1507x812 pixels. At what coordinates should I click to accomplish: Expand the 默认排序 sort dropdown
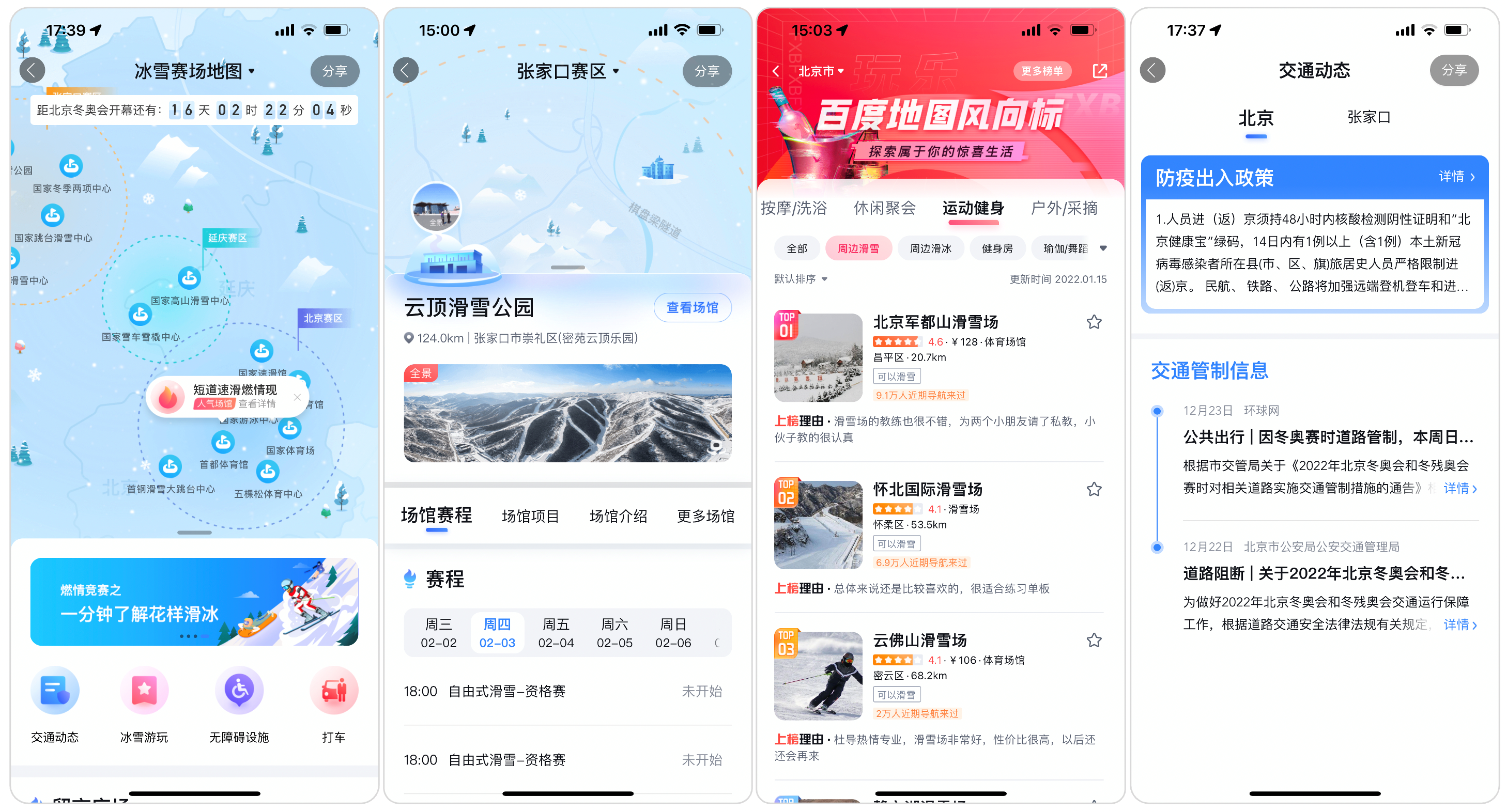[801, 279]
